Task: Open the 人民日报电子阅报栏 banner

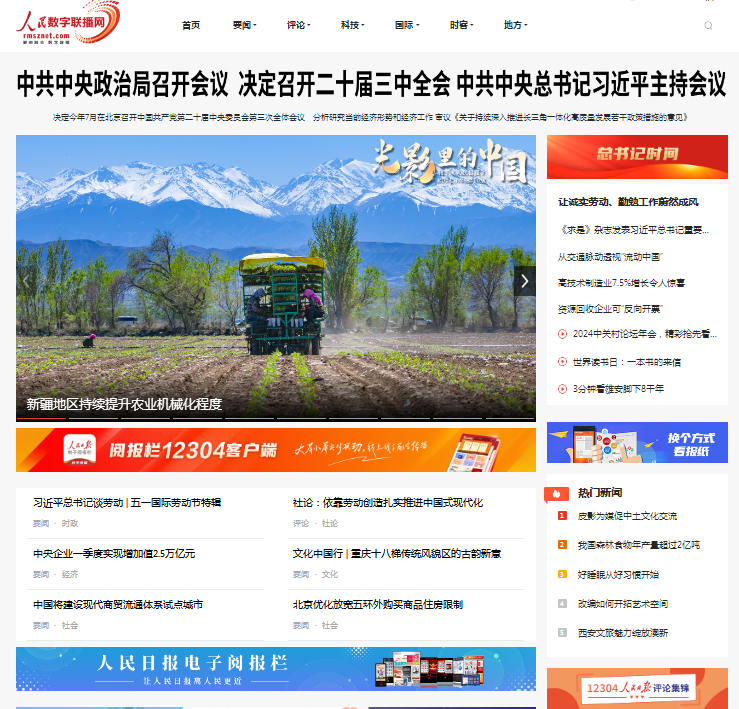Action: click(x=276, y=669)
